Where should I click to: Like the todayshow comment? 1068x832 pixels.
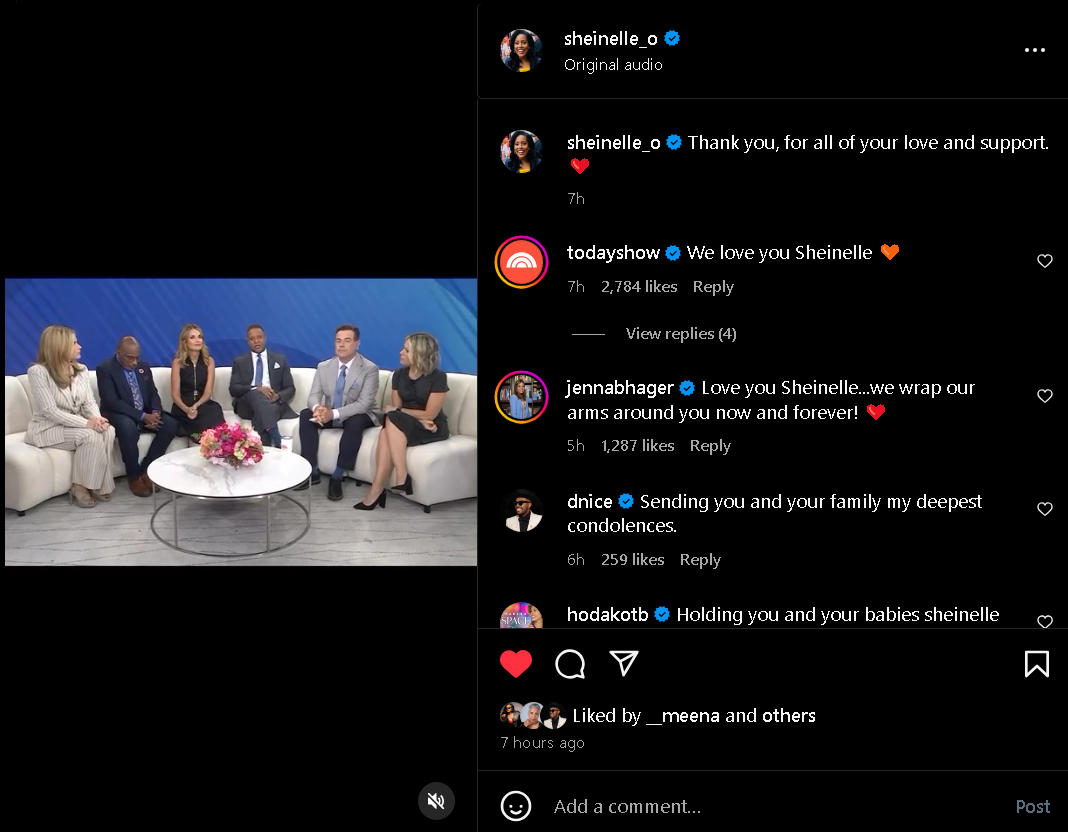coord(1045,261)
